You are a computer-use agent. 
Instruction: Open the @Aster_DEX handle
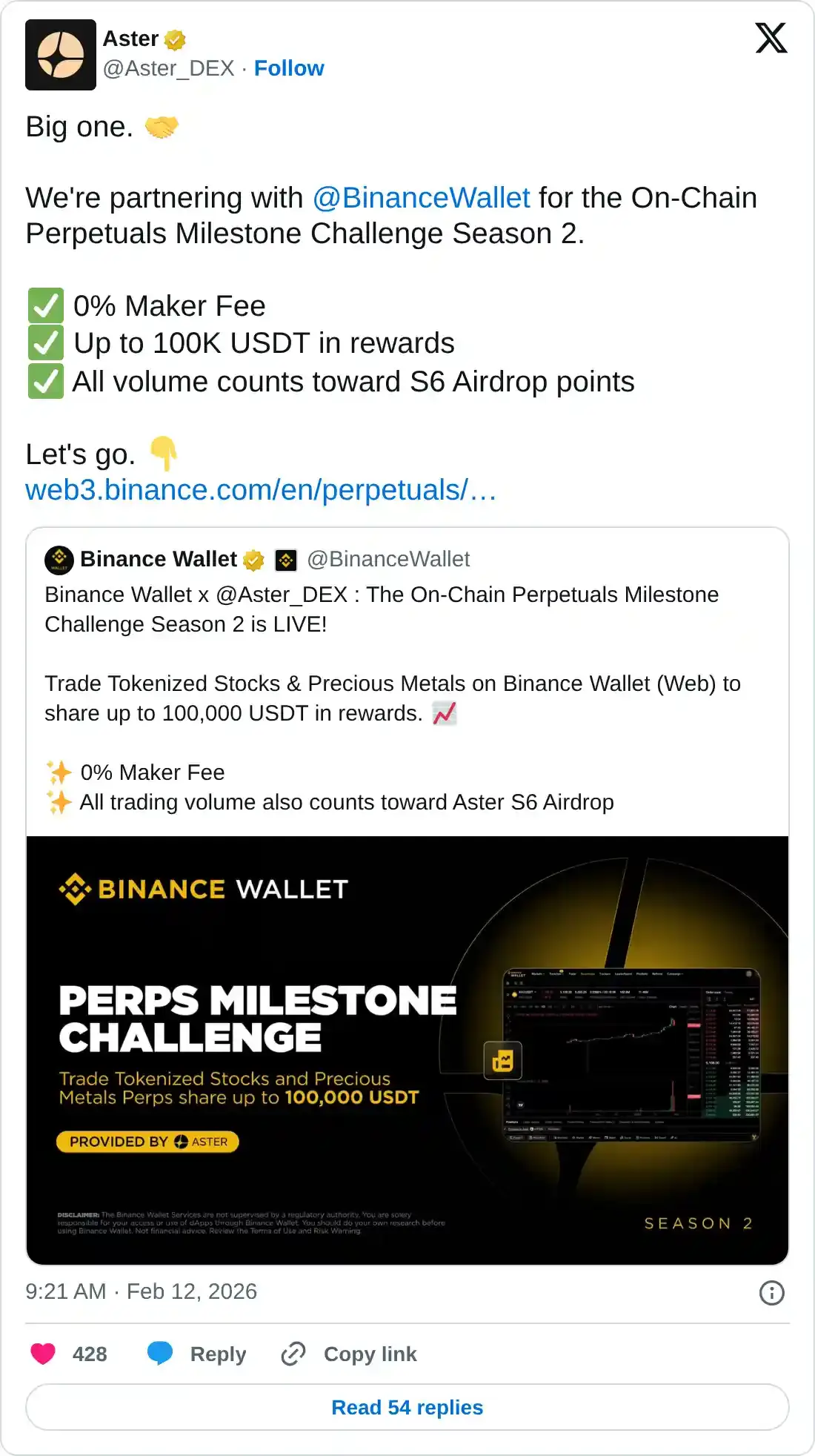[x=168, y=68]
